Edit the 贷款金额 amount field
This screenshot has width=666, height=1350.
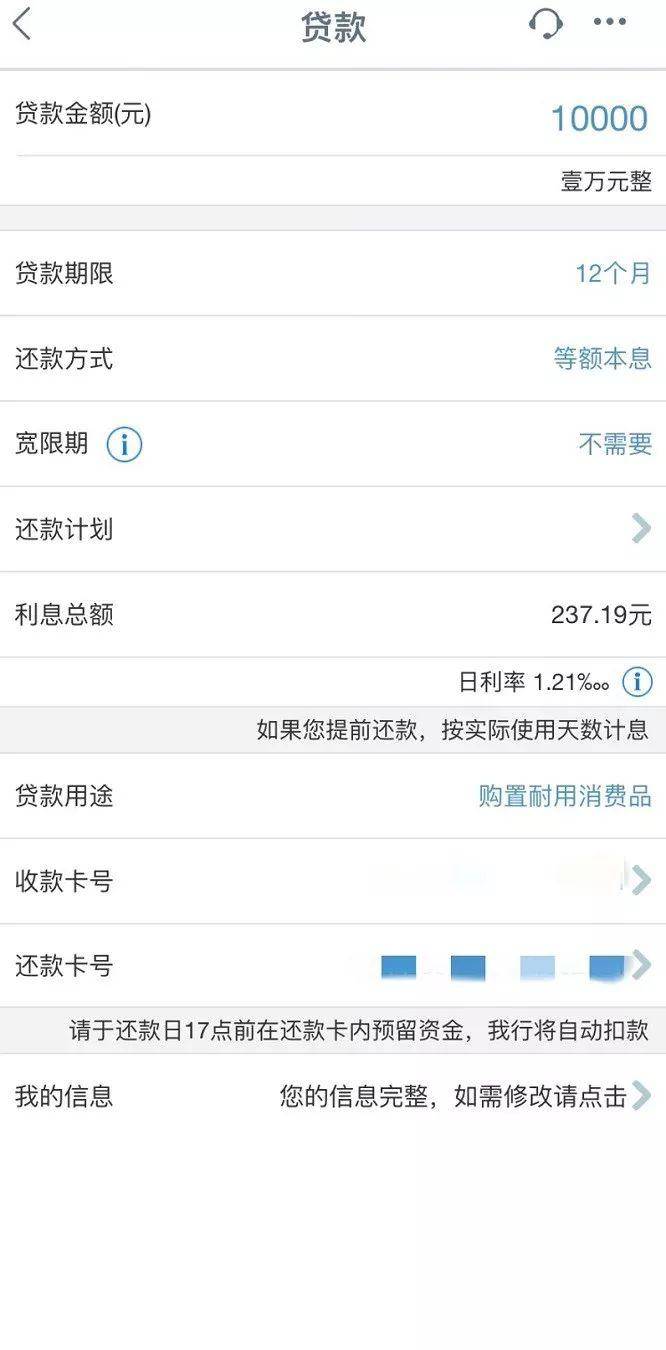pyautogui.click(x=598, y=119)
